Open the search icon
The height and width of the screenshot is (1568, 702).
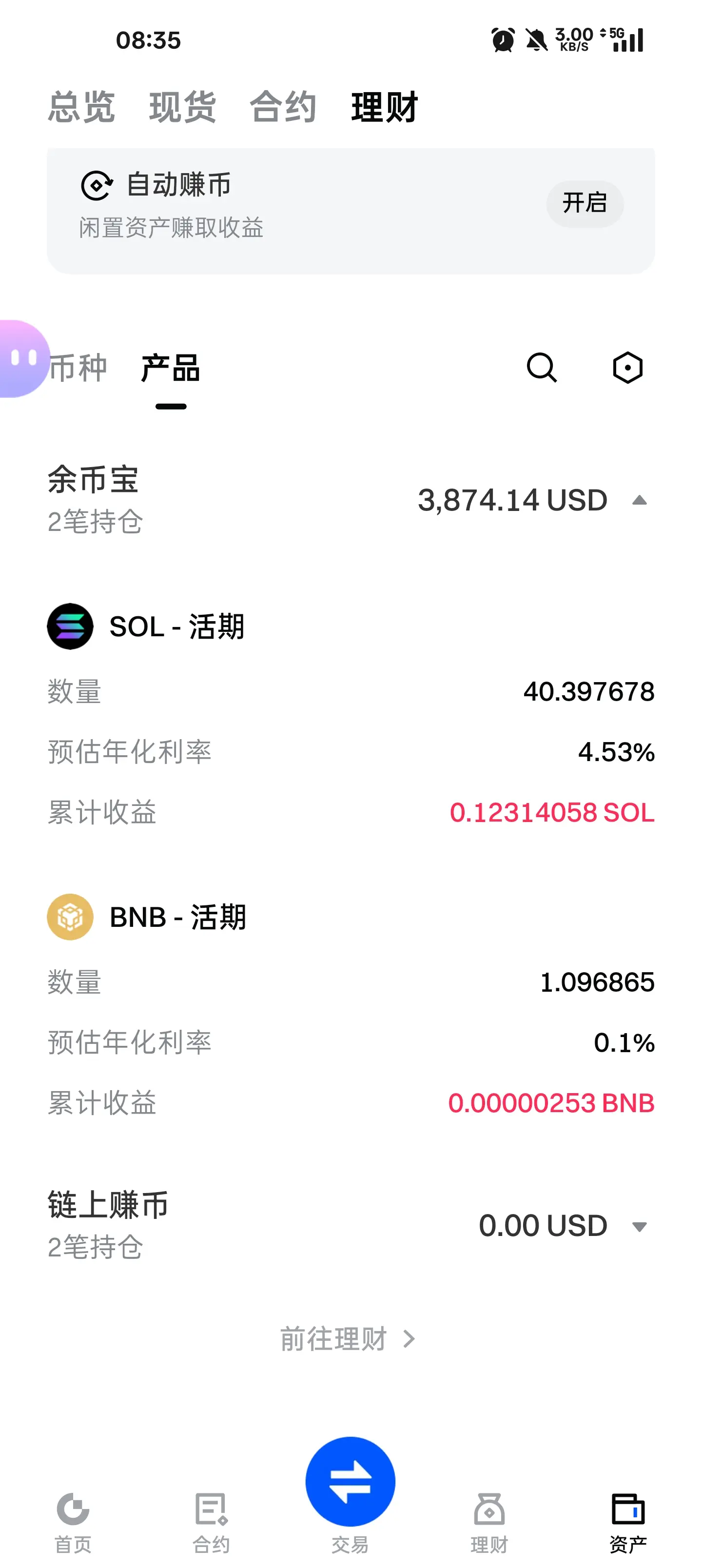click(x=541, y=368)
